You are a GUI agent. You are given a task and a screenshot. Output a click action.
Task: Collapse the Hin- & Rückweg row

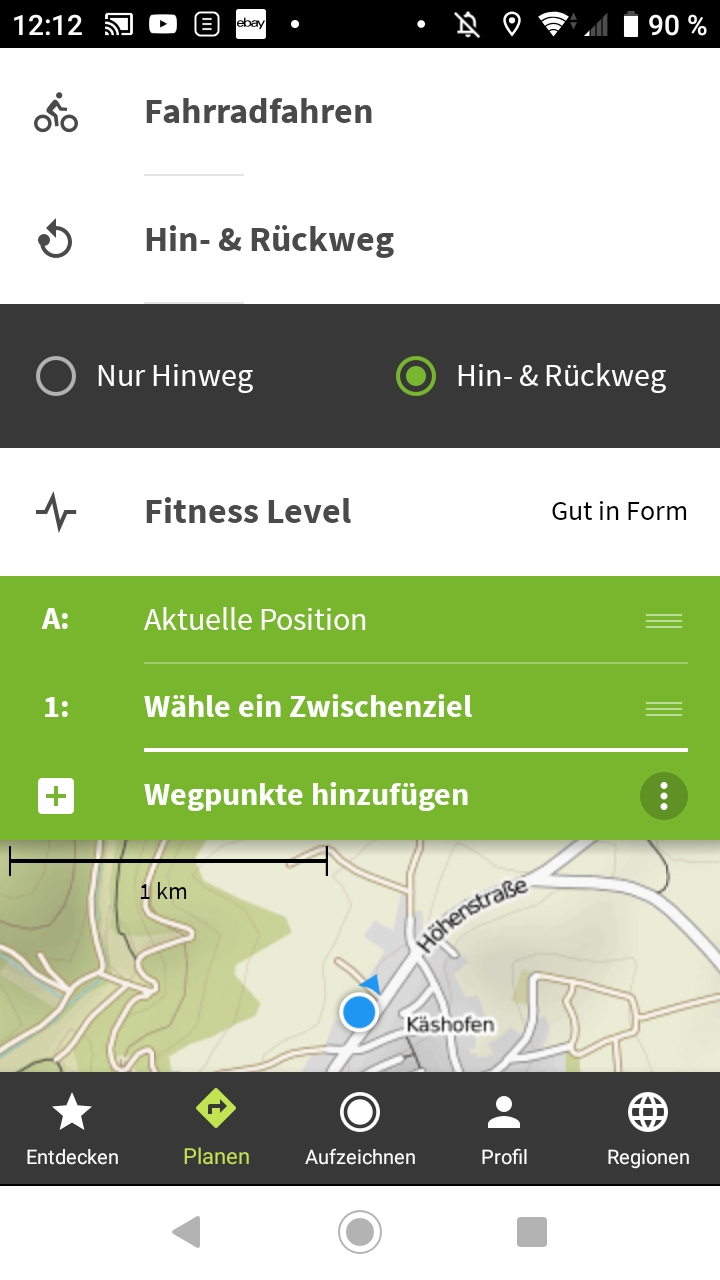point(269,240)
